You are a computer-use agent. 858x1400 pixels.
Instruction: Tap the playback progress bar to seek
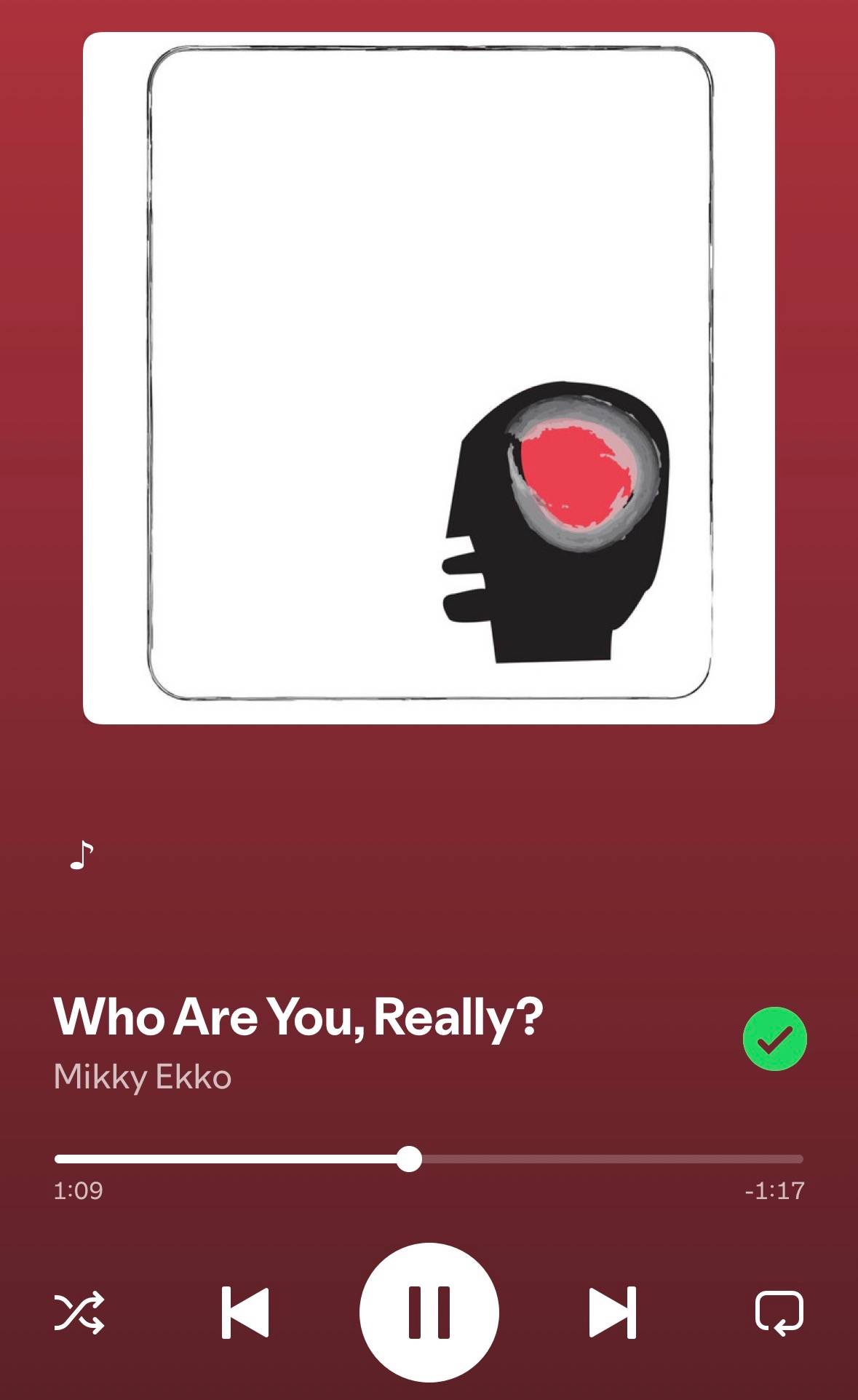click(x=429, y=1158)
